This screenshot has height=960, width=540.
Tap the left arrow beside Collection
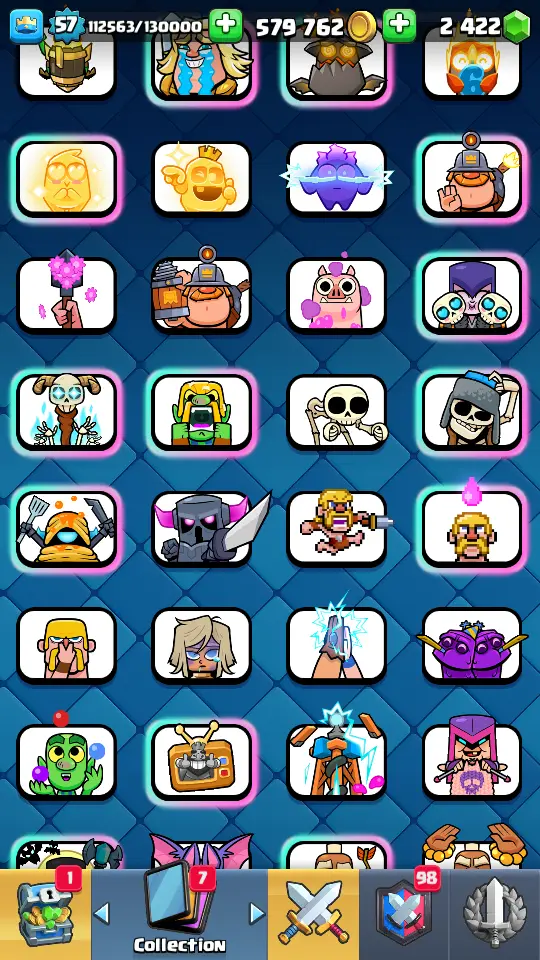click(x=102, y=914)
